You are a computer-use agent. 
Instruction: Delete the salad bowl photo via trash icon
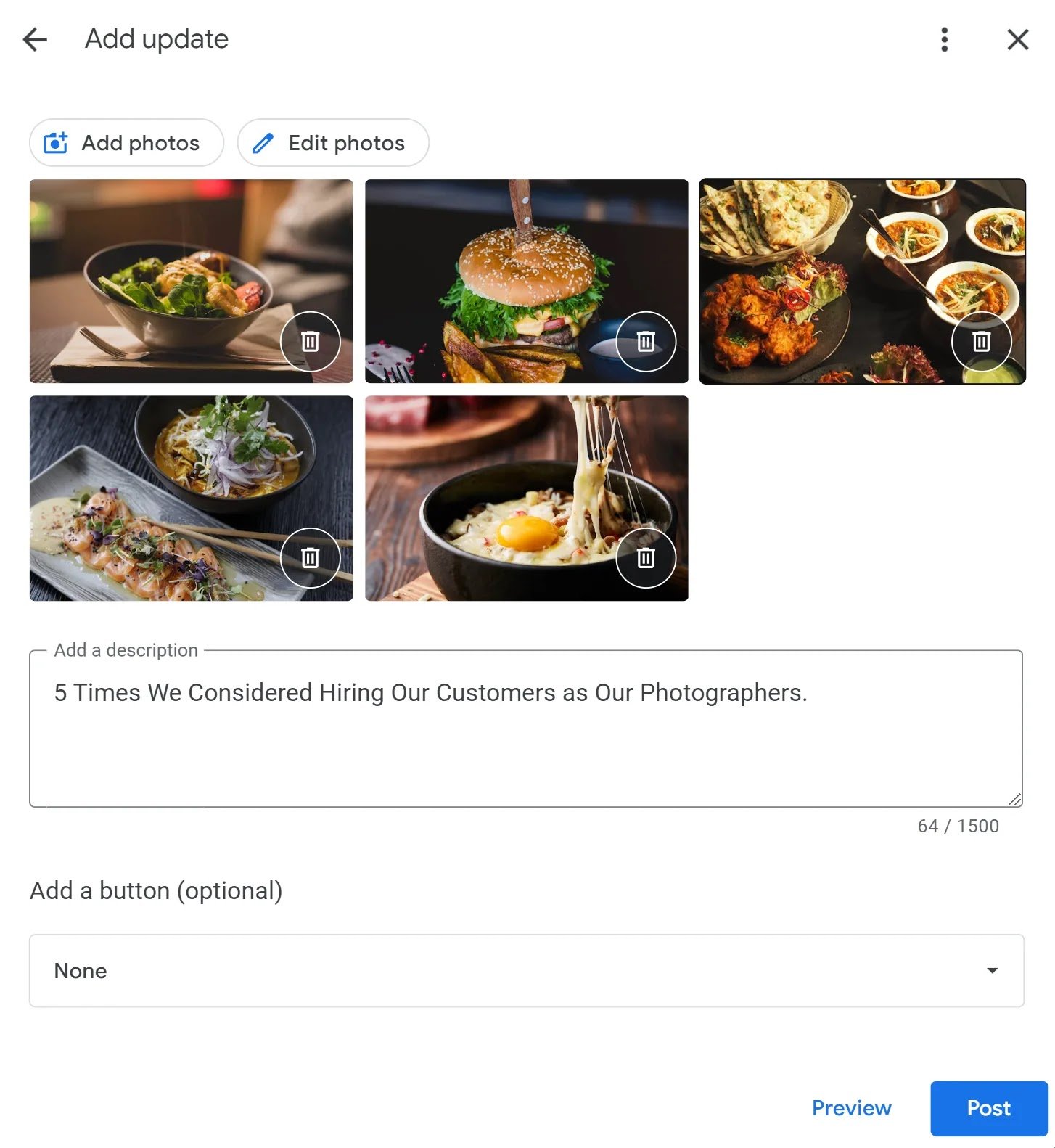[x=311, y=341]
